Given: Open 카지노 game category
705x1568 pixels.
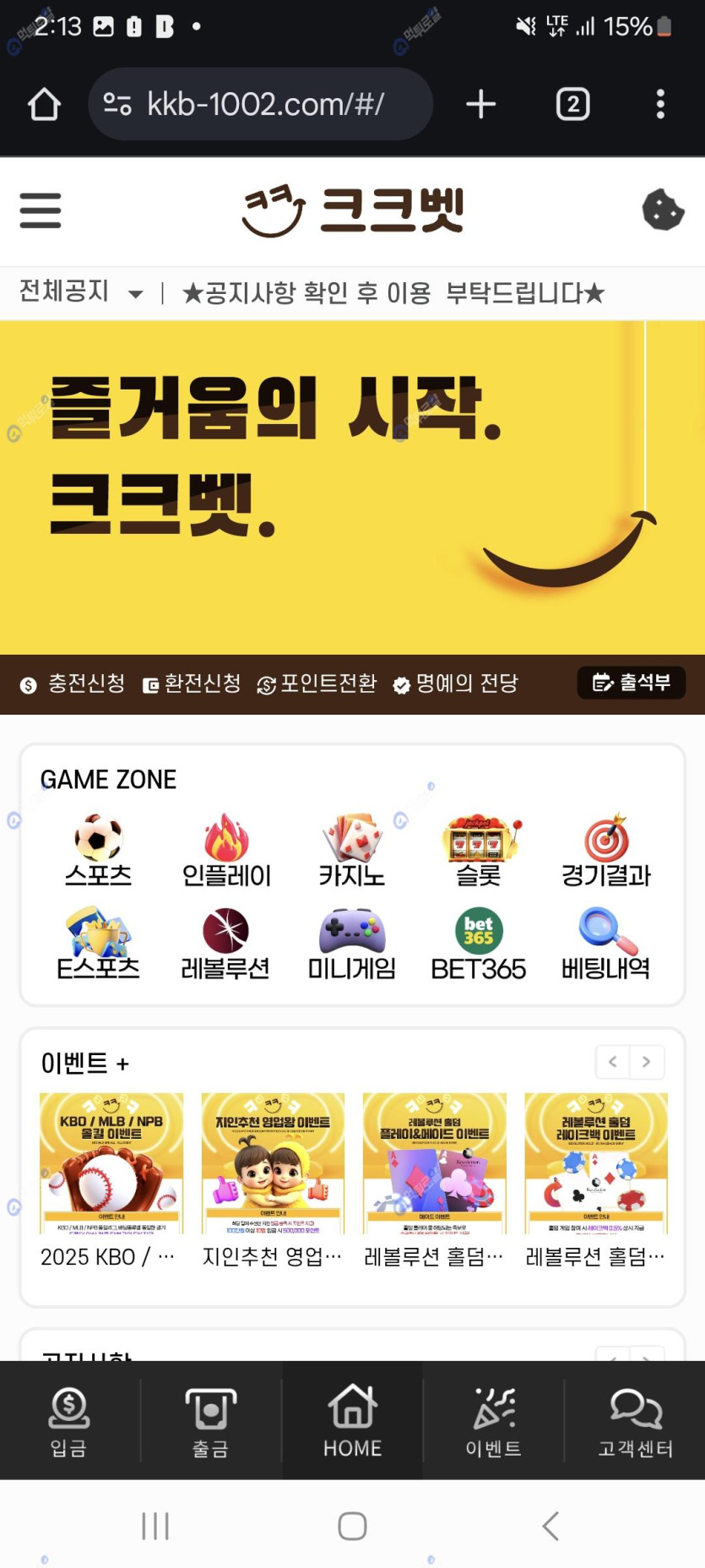Looking at the screenshot, I should (x=351, y=851).
